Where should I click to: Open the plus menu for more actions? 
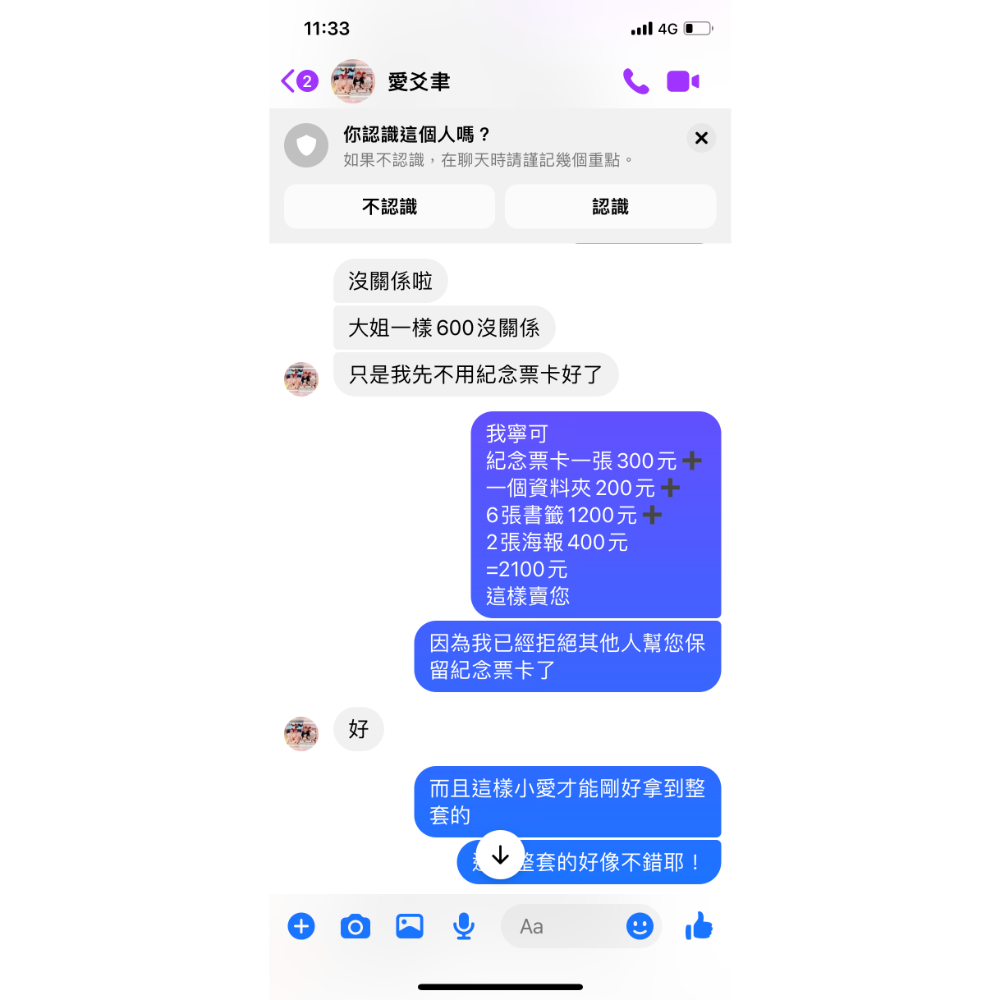coord(301,926)
